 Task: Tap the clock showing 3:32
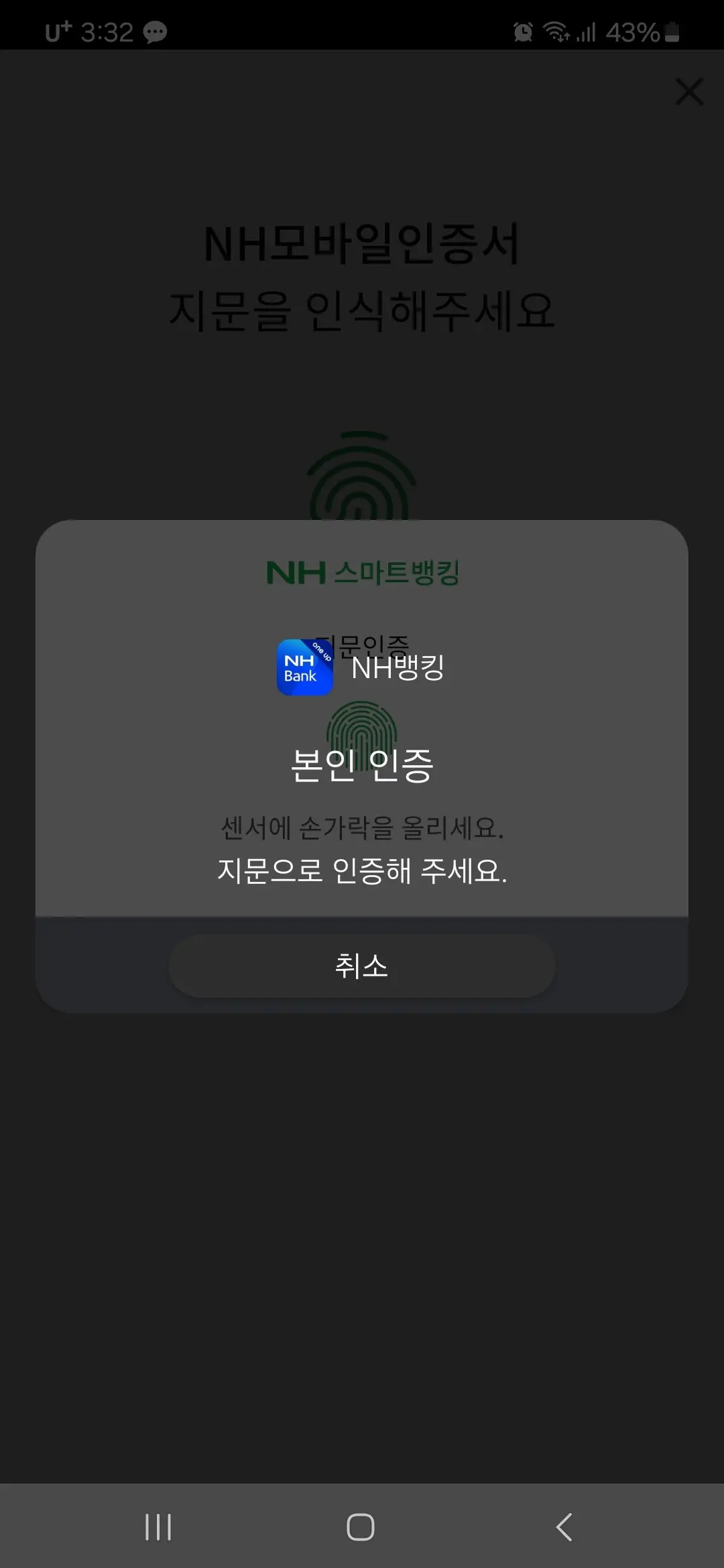[x=107, y=30]
